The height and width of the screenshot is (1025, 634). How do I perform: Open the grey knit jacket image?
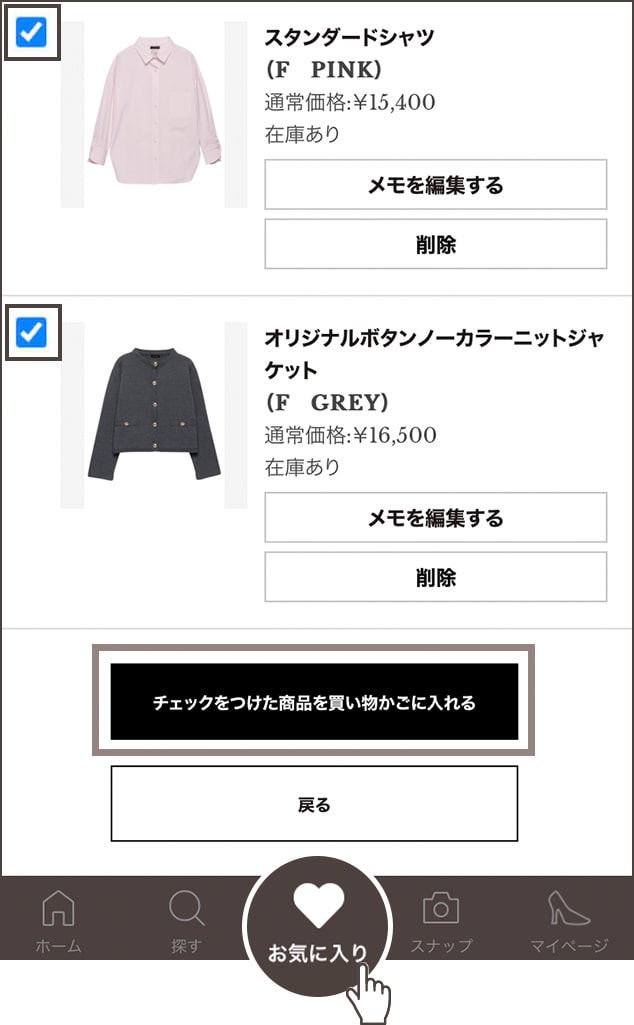(x=154, y=414)
